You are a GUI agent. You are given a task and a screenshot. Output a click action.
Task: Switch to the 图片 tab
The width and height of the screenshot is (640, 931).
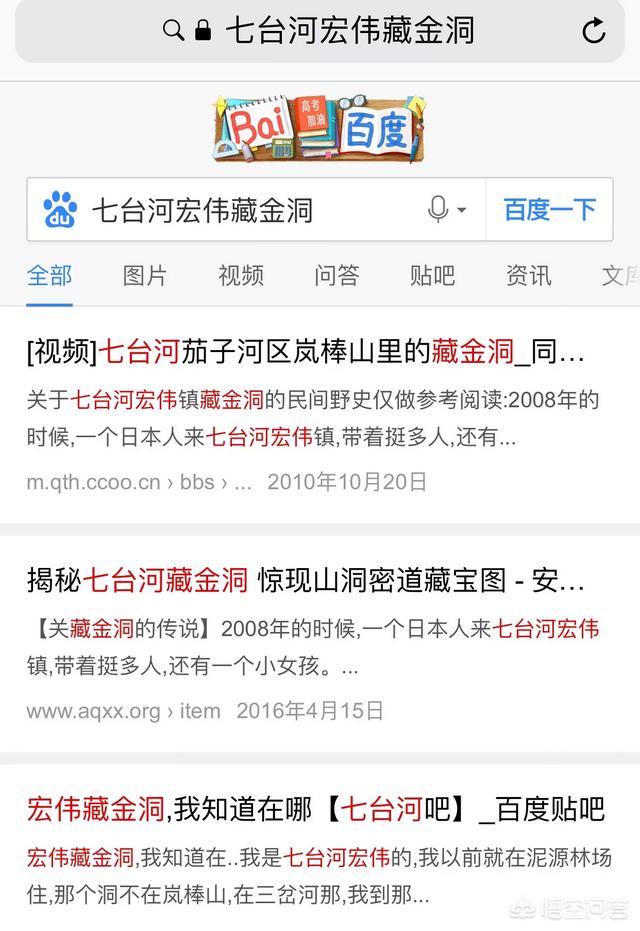[x=145, y=276]
